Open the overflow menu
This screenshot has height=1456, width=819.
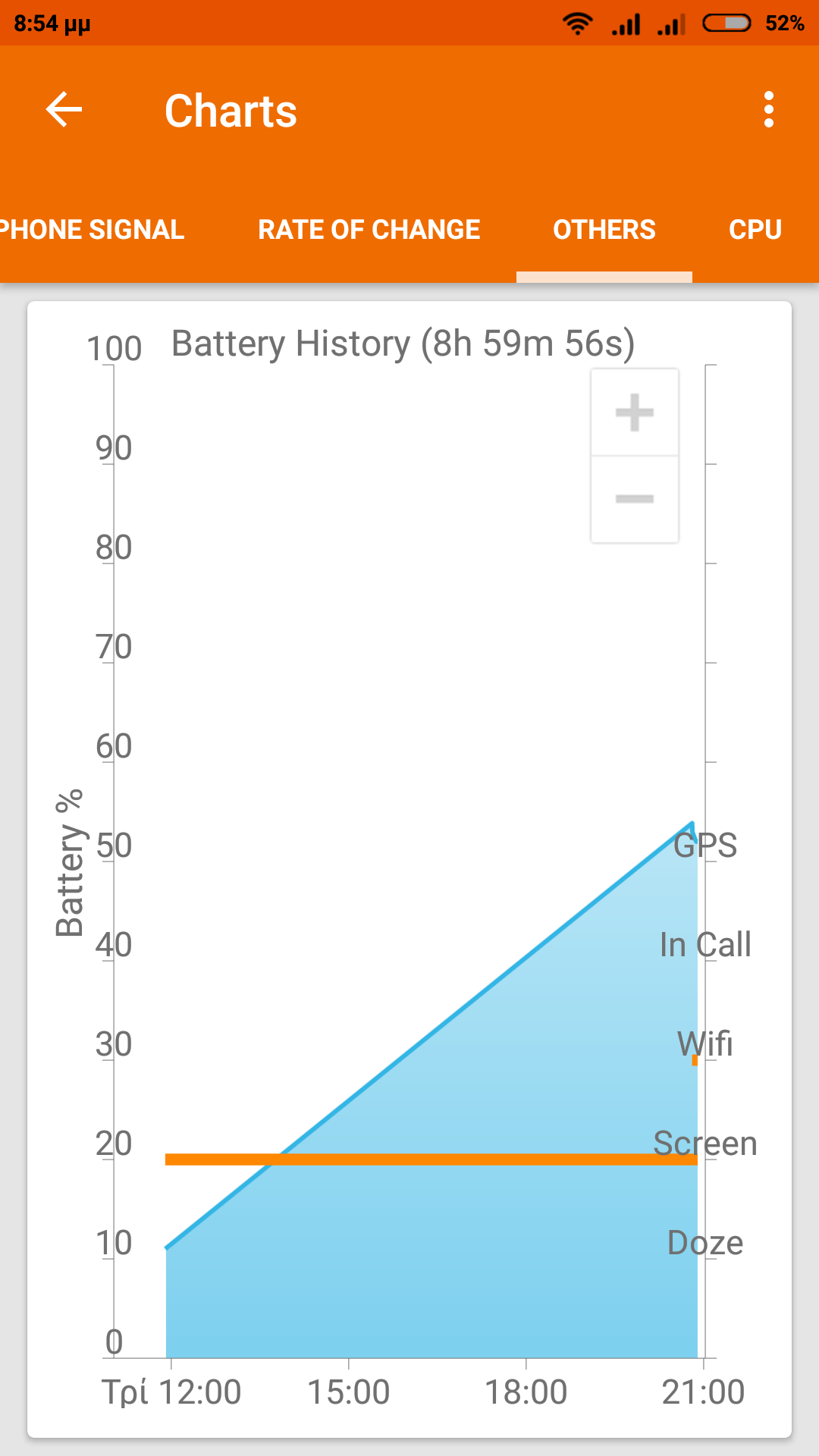tap(768, 111)
